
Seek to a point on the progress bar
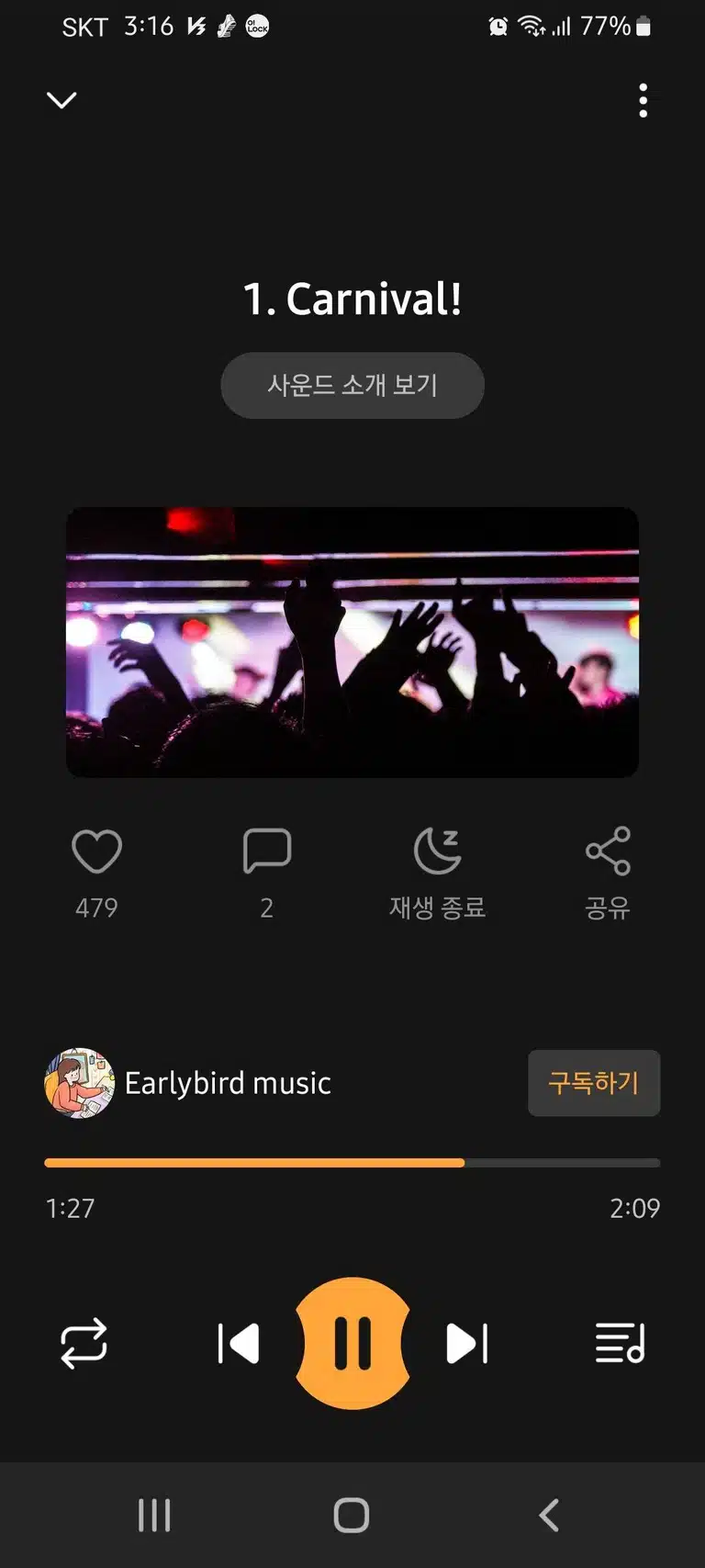[x=352, y=1163]
